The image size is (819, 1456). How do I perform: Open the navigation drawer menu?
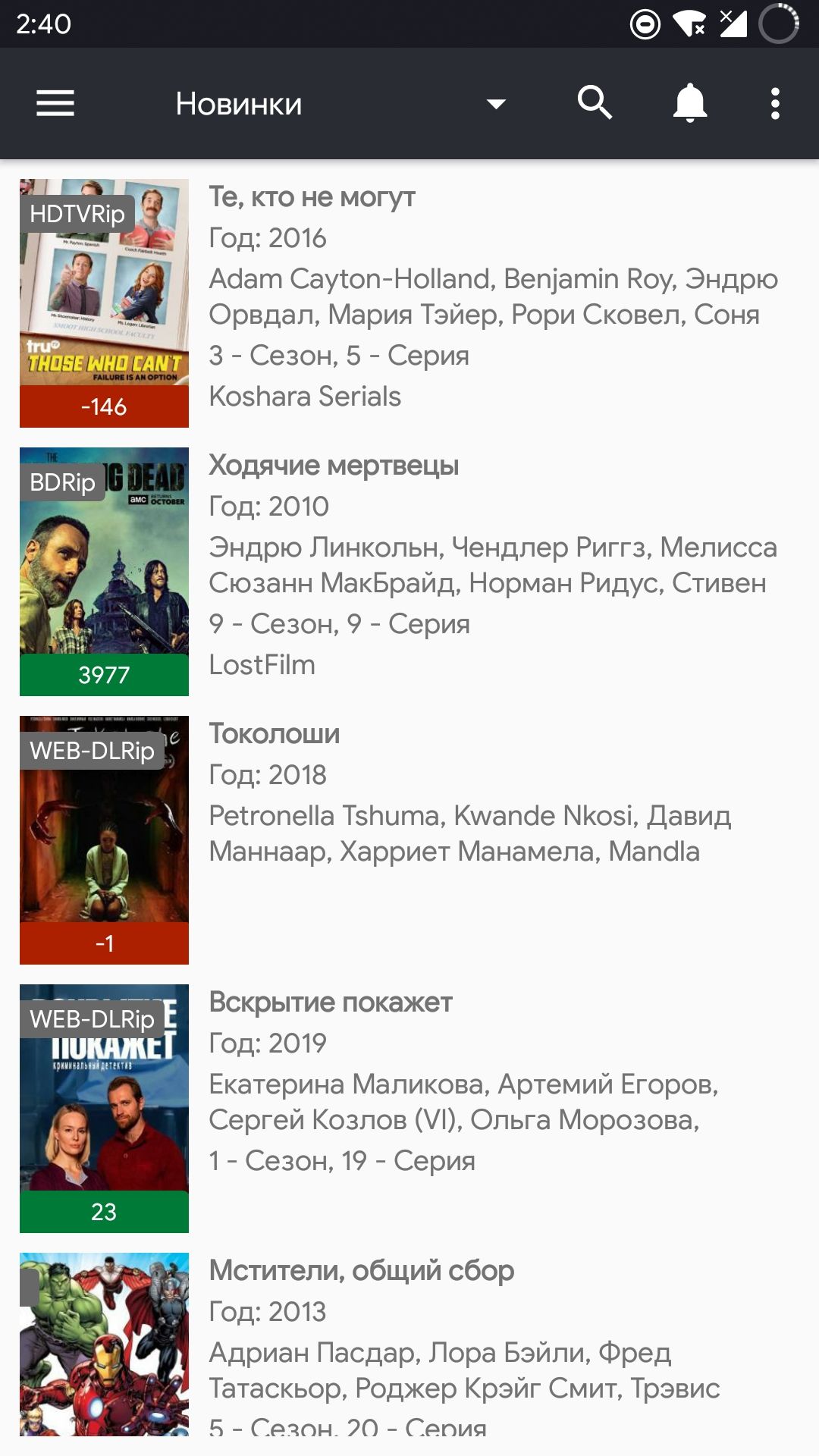click(55, 103)
